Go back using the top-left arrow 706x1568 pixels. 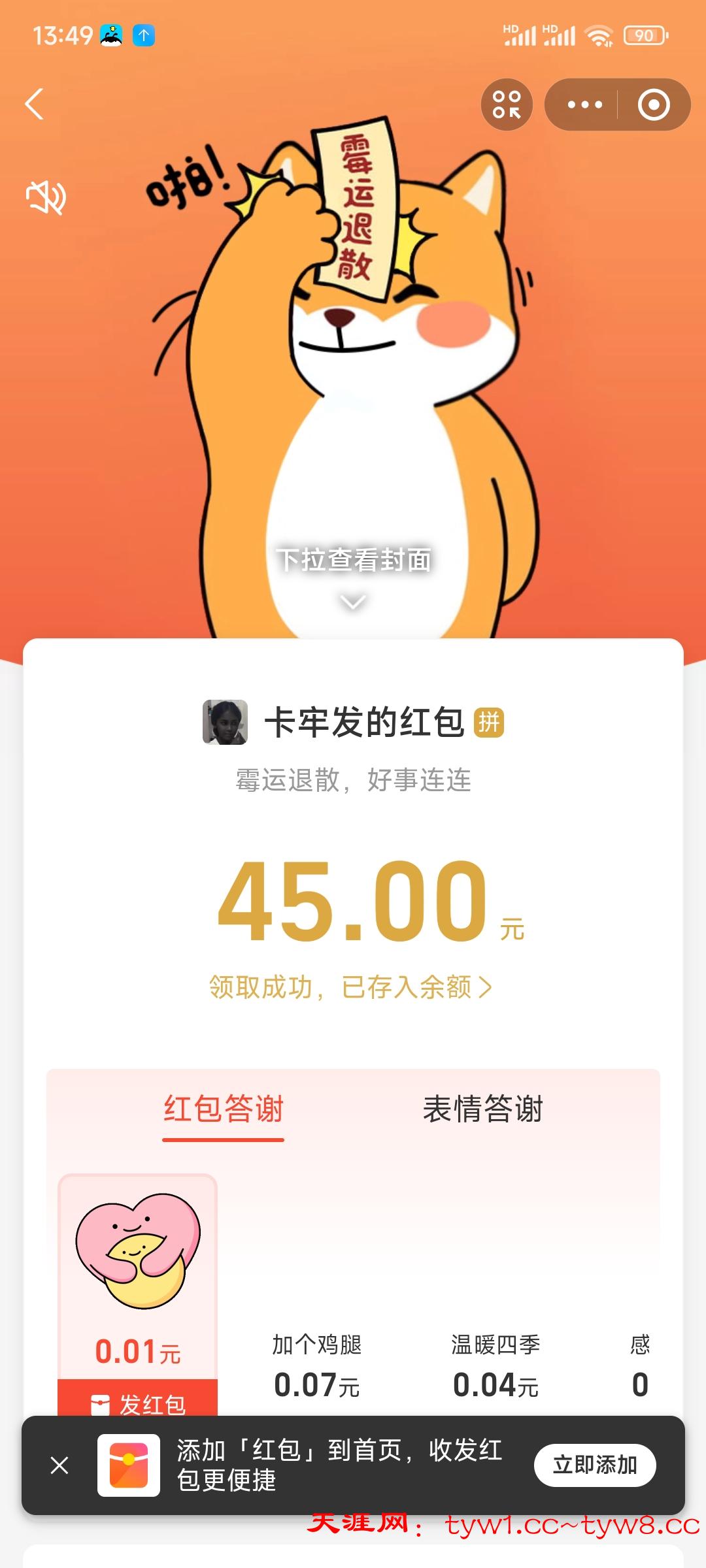tap(34, 104)
